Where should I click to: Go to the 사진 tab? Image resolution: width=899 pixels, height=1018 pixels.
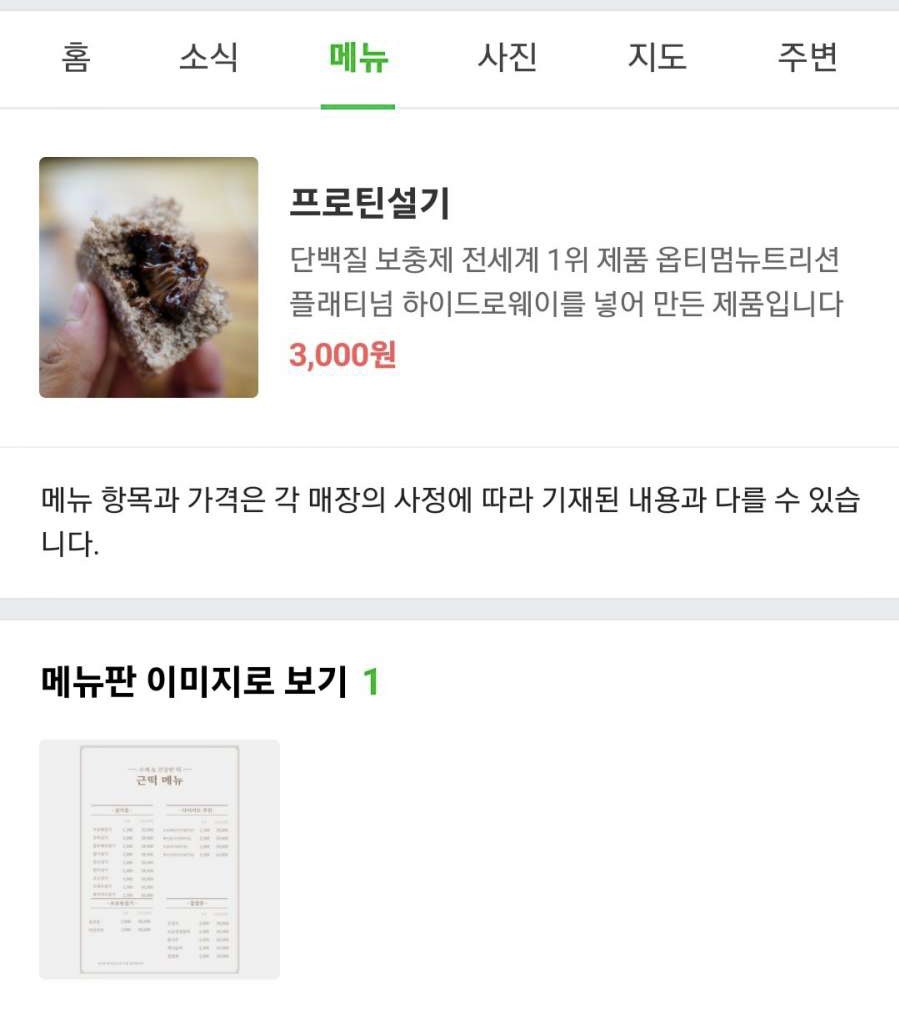point(507,58)
